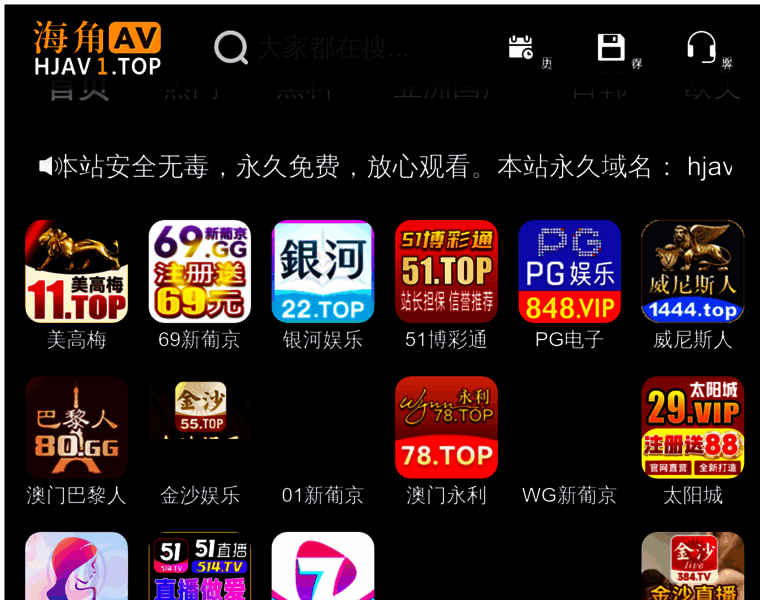Open customer service headset icon
The image size is (760, 600).
pyautogui.click(x=701, y=47)
